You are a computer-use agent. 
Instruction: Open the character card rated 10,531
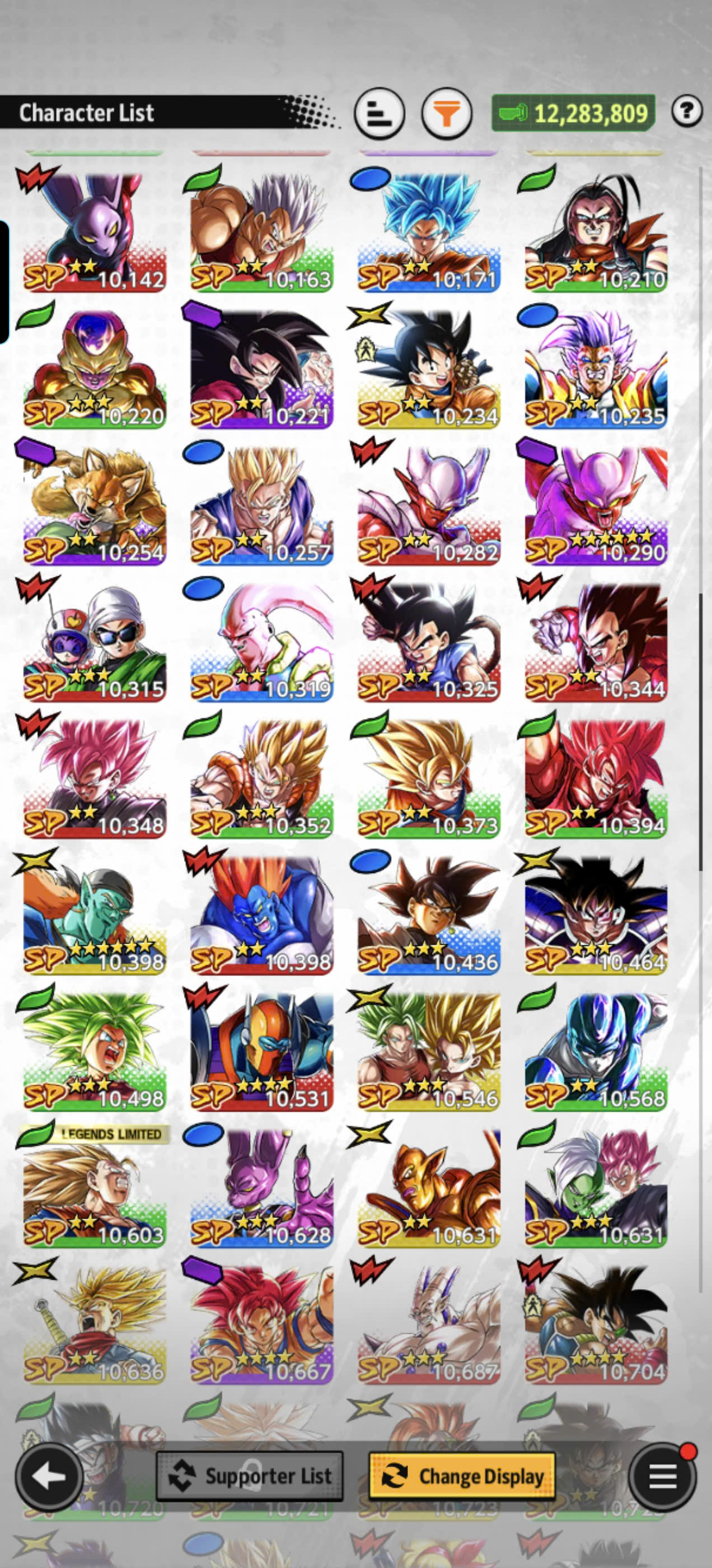click(261, 1051)
